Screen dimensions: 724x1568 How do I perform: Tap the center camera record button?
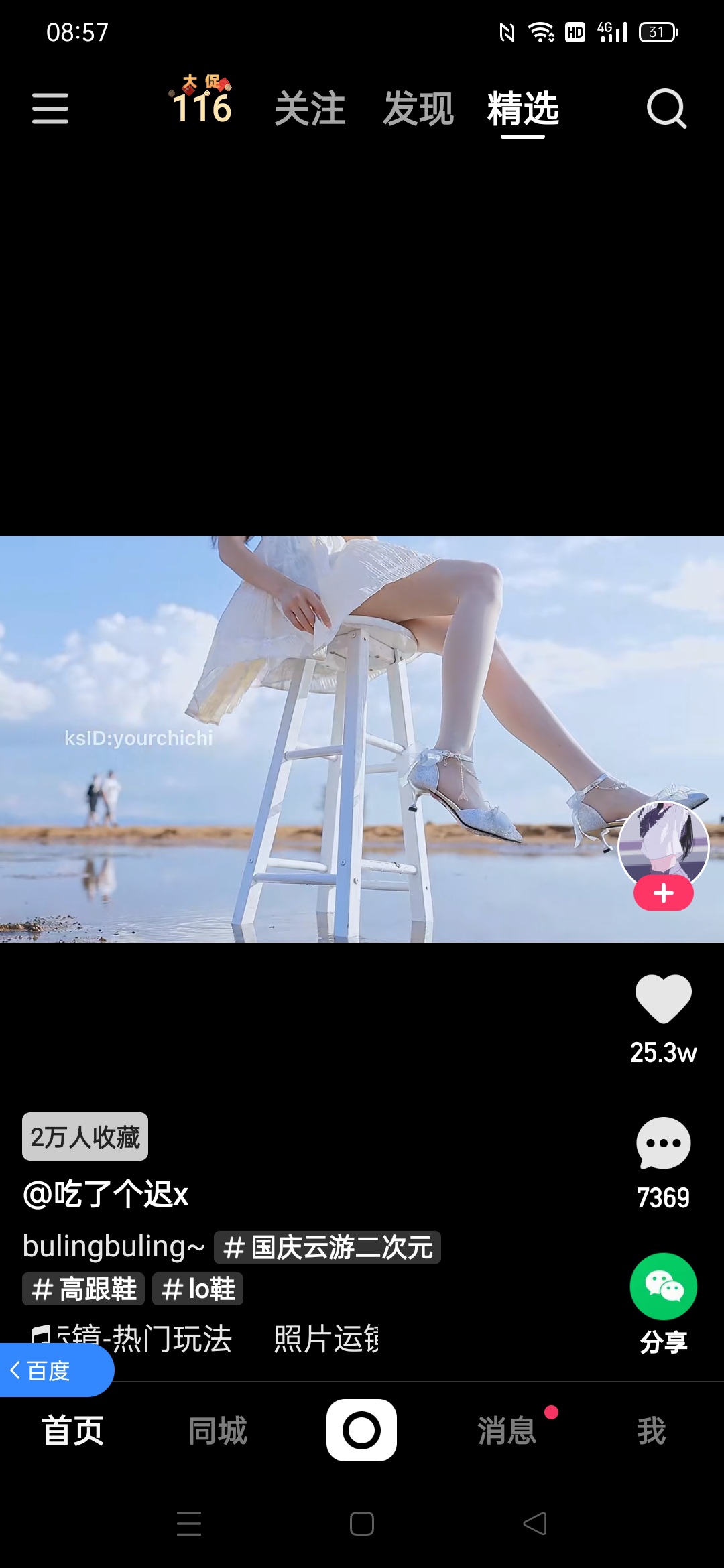361,1430
